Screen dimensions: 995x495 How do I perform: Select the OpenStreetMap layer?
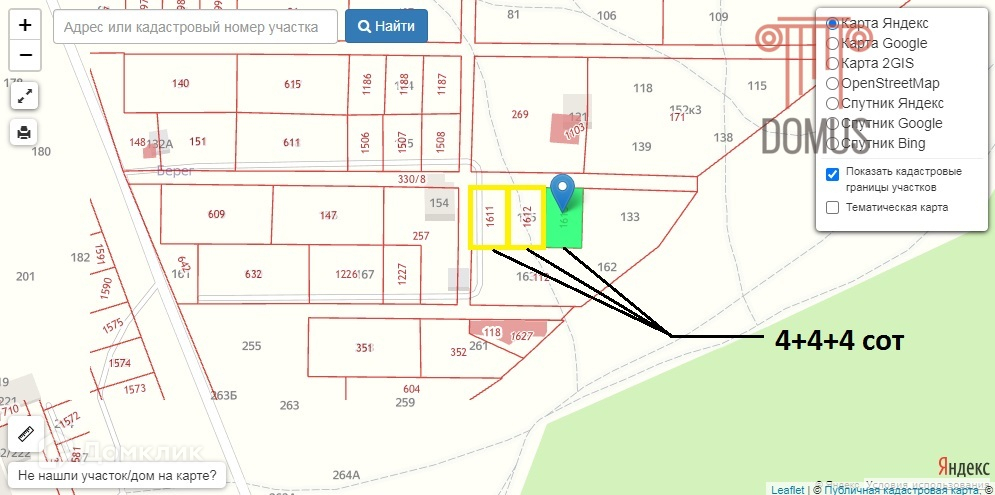pos(832,84)
